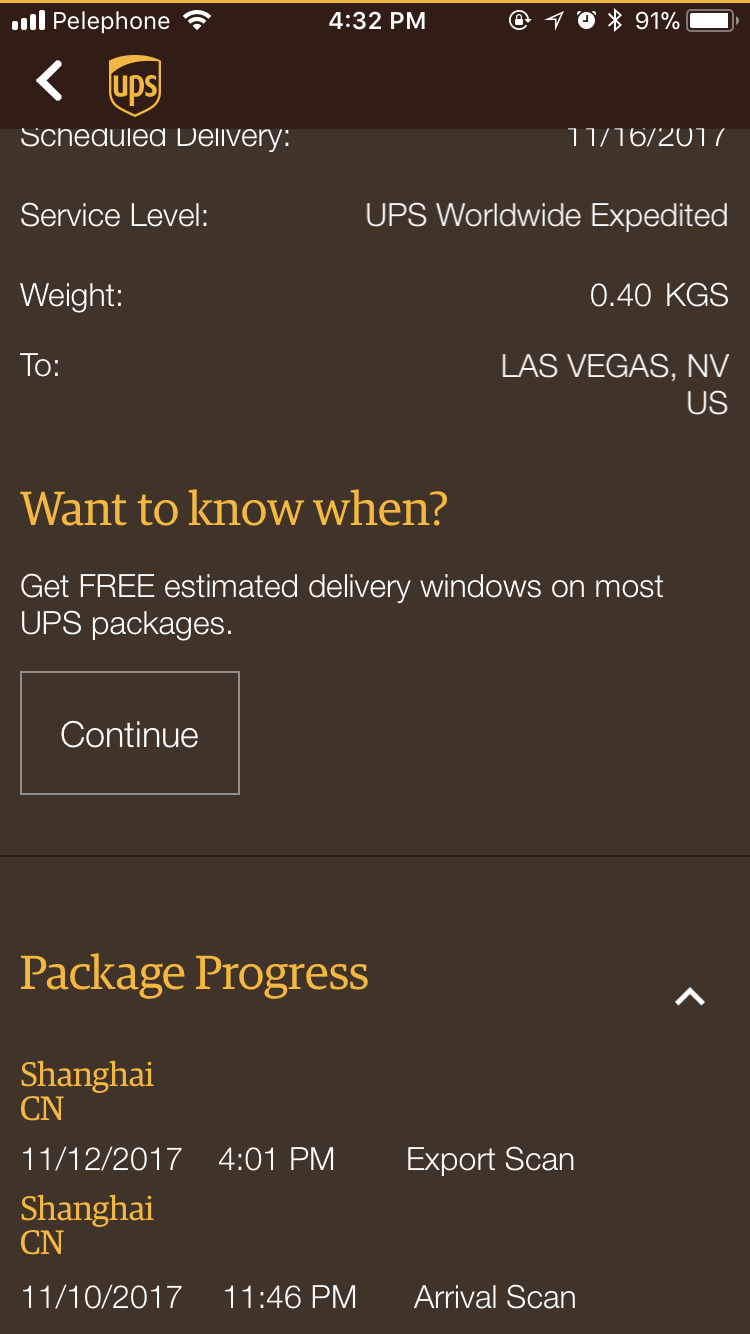This screenshot has width=750, height=1334.
Task: Go back using the arrow
Action: click(x=50, y=81)
